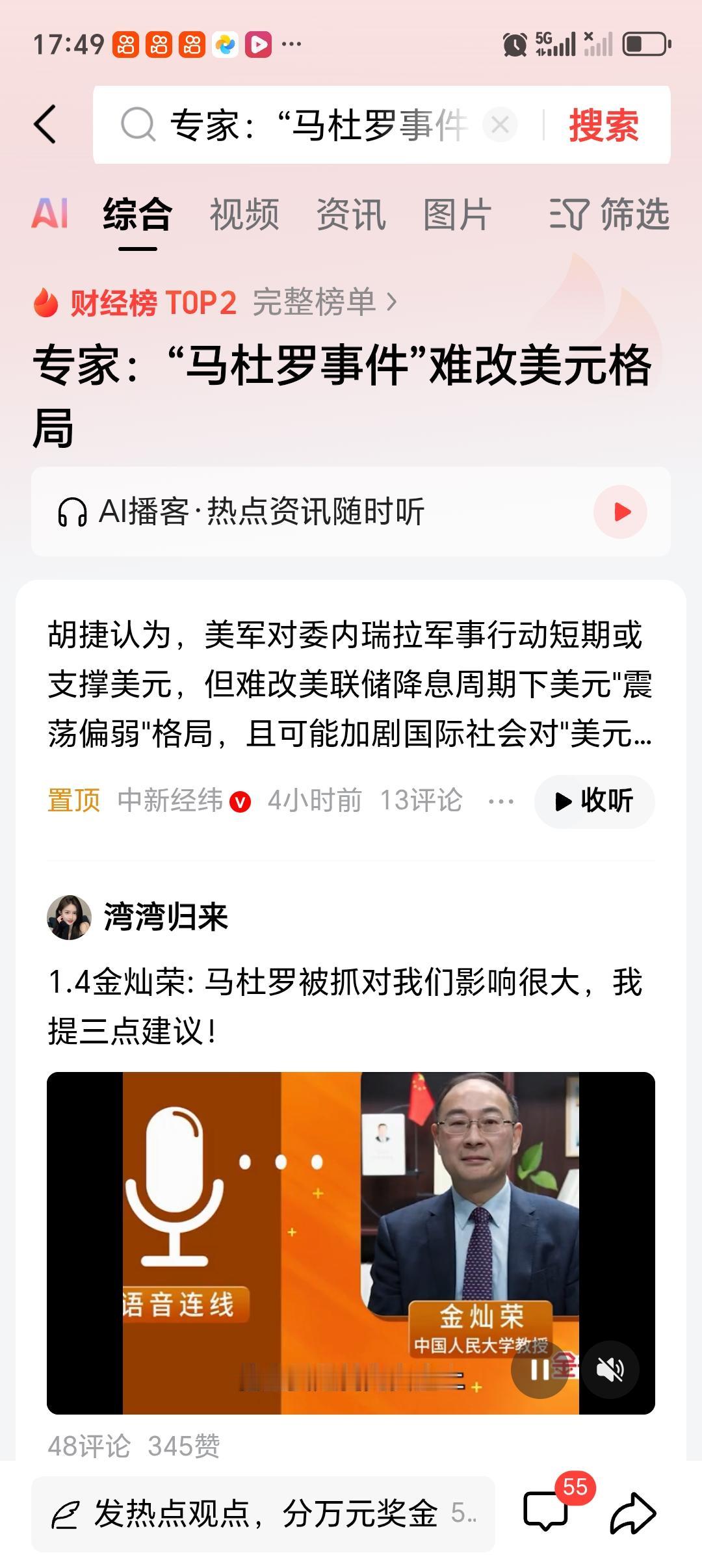Unmute the 金灿荣 video

click(611, 1369)
